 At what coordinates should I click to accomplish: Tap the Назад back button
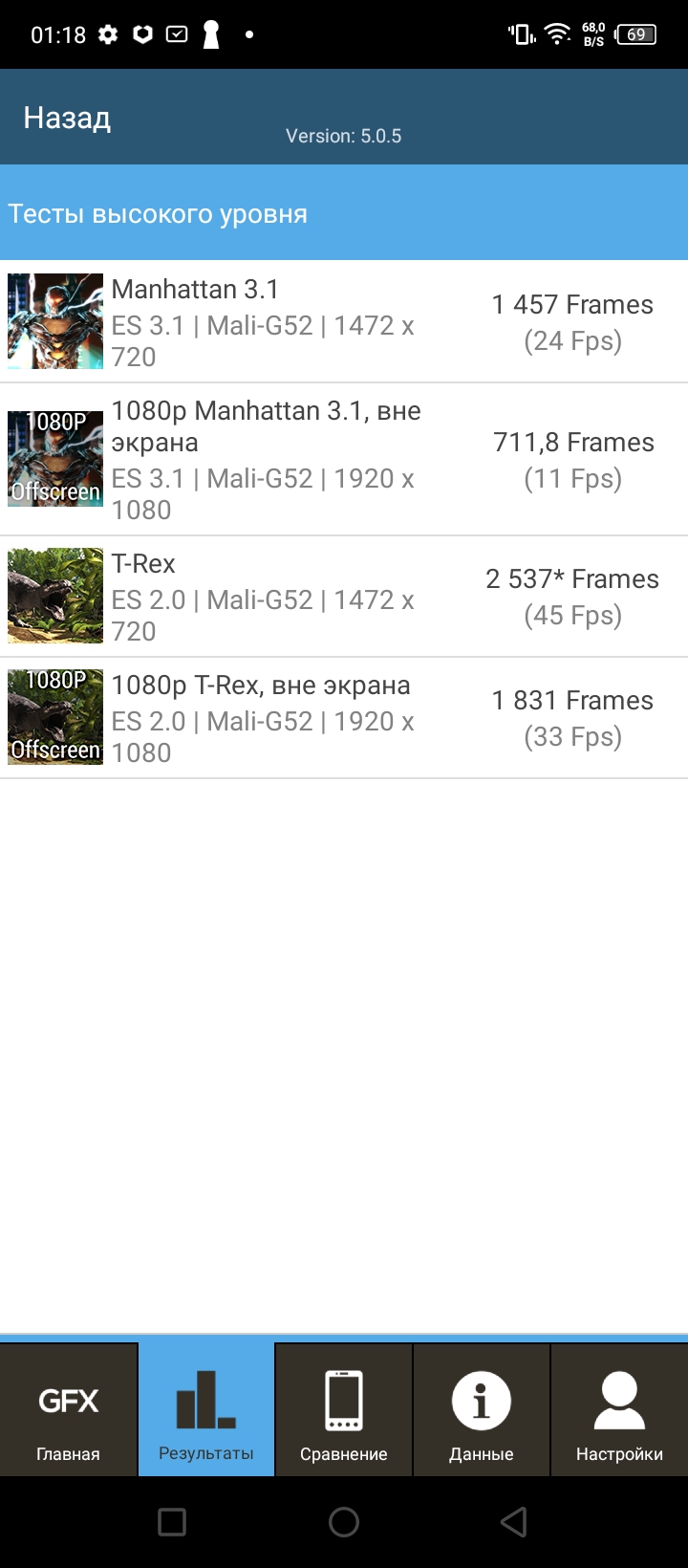[67, 118]
